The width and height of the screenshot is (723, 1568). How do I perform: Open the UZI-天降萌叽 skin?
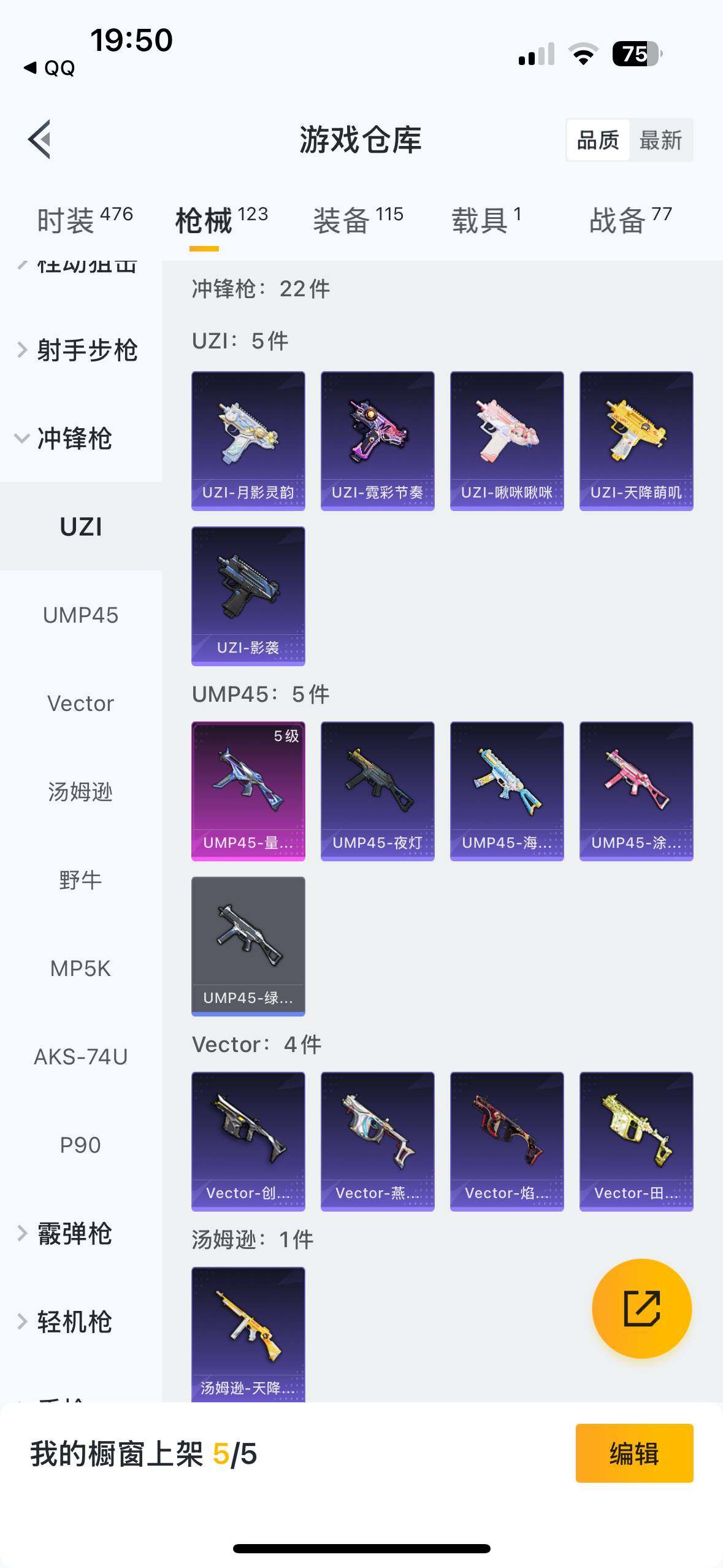(636, 440)
